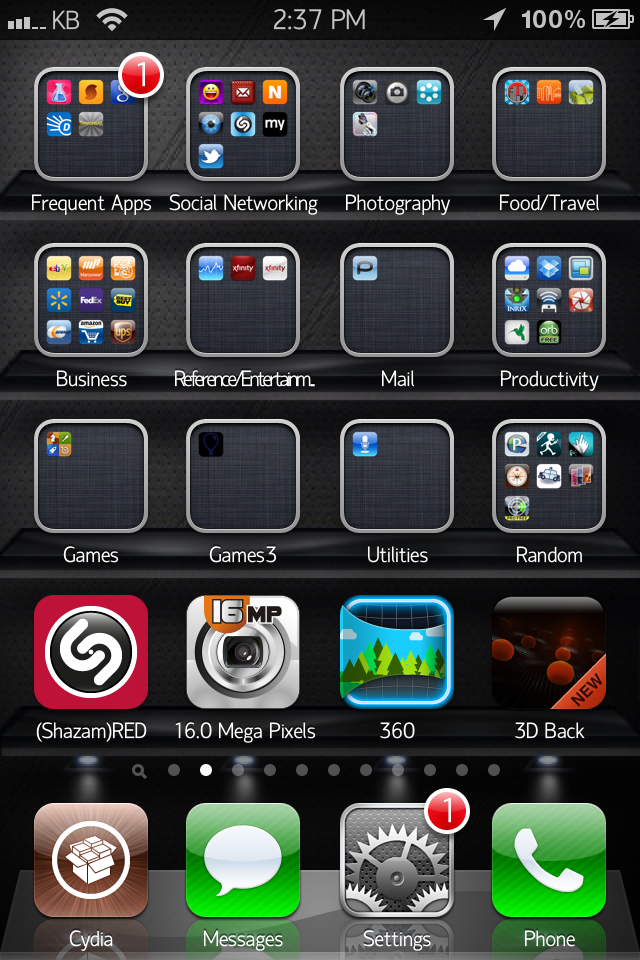Image resolution: width=640 pixels, height=960 pixels.
Task: Launch 16.0 Mega Pixels camera app
Action: pyautogui.click(x=243, y=652)
